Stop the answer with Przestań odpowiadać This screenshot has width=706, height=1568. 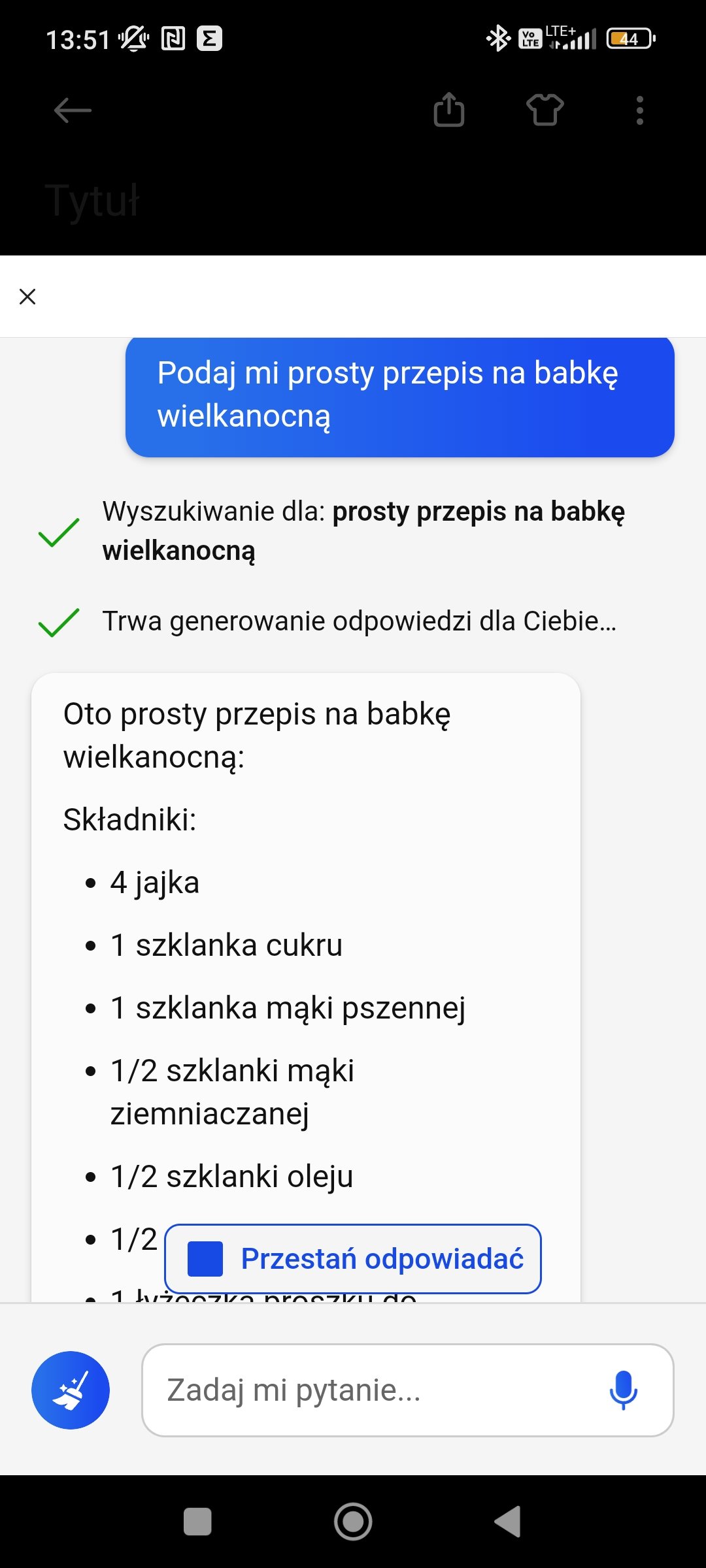click(353, 1259)
